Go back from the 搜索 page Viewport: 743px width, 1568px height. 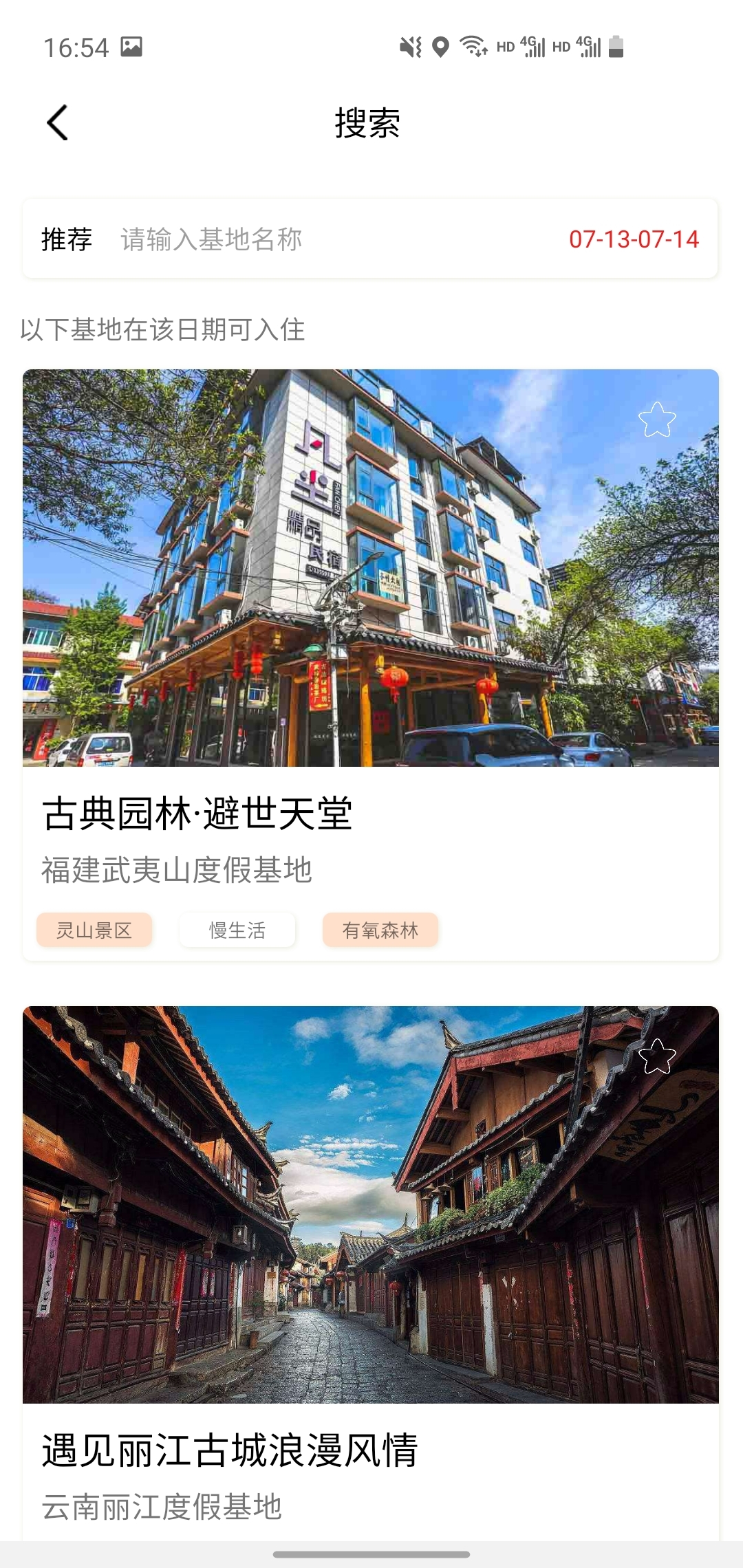(x=58, y=123)
